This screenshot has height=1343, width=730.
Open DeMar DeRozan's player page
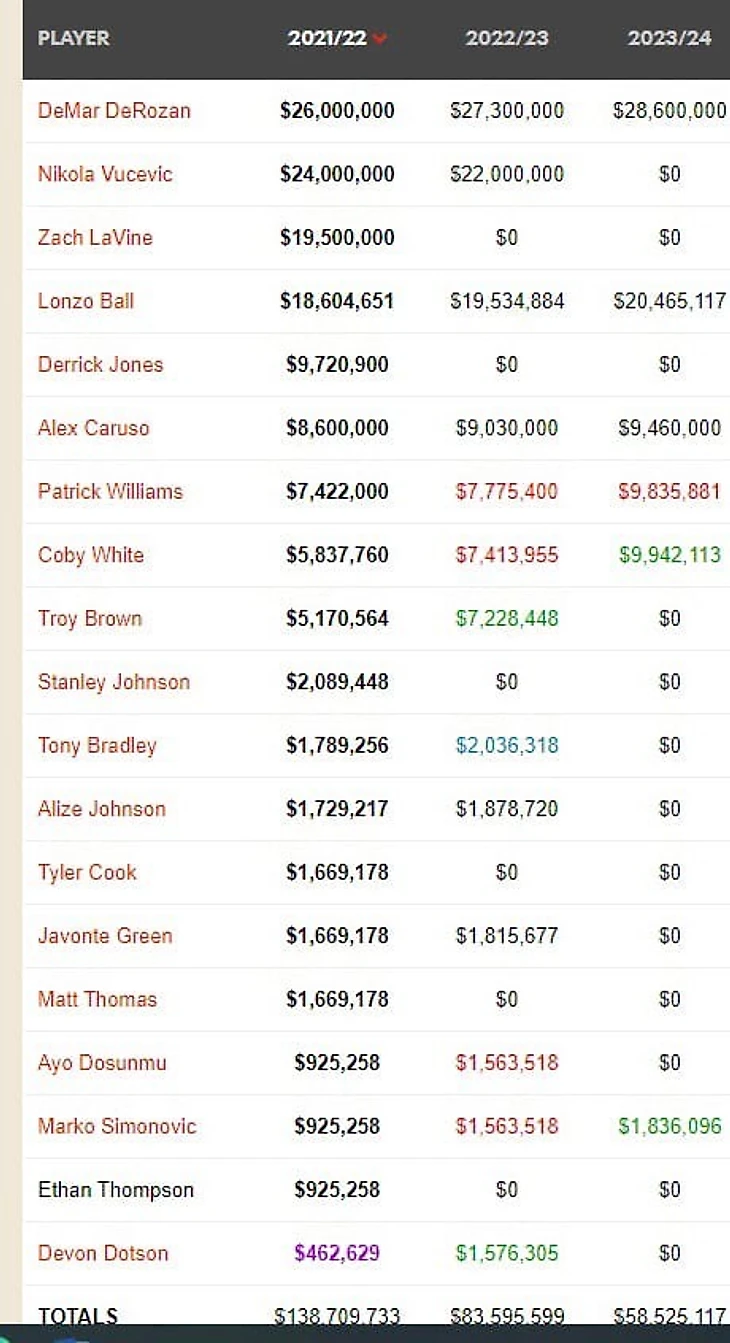(114, 111)
